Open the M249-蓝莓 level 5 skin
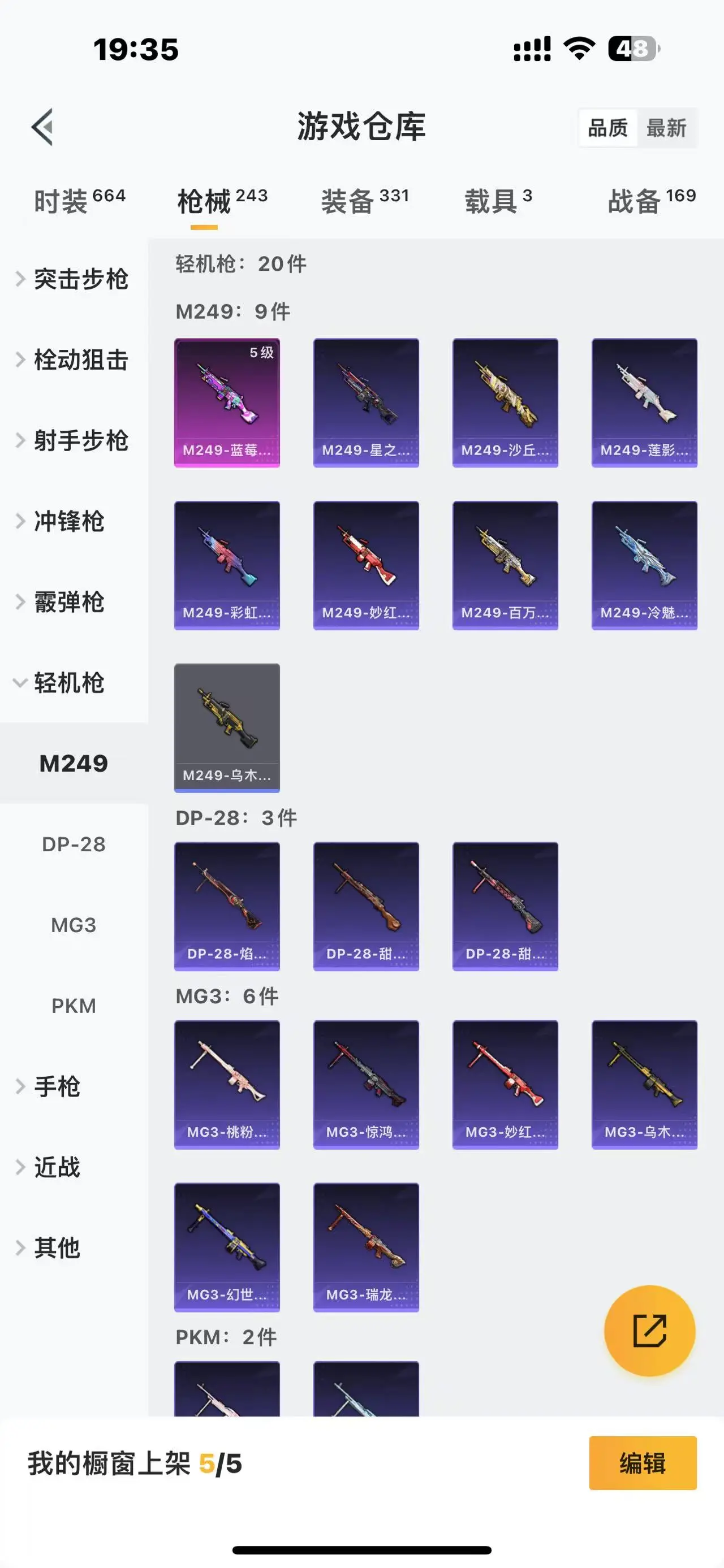 coord(227,402)
